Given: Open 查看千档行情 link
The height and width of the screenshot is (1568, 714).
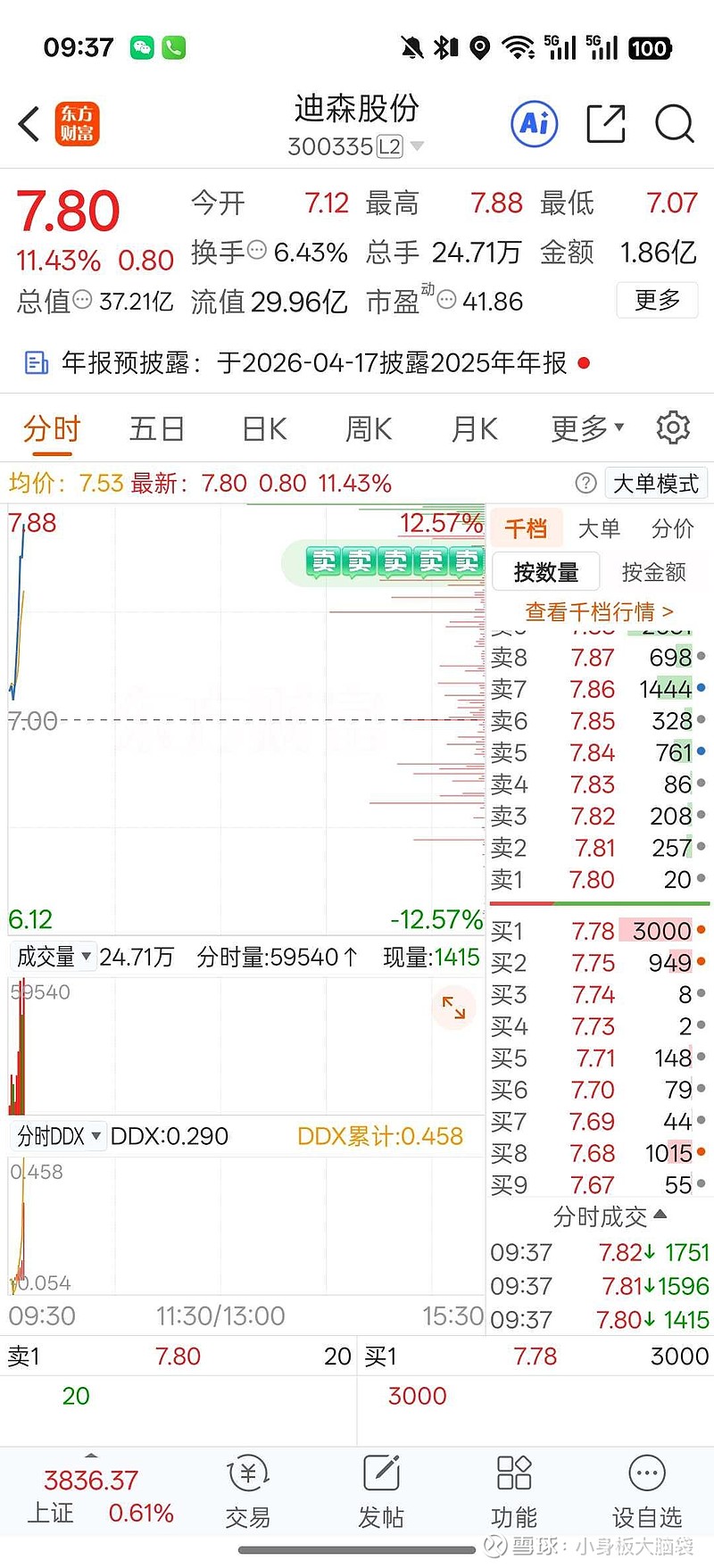Looking at the screenshot, I should 599,611.
